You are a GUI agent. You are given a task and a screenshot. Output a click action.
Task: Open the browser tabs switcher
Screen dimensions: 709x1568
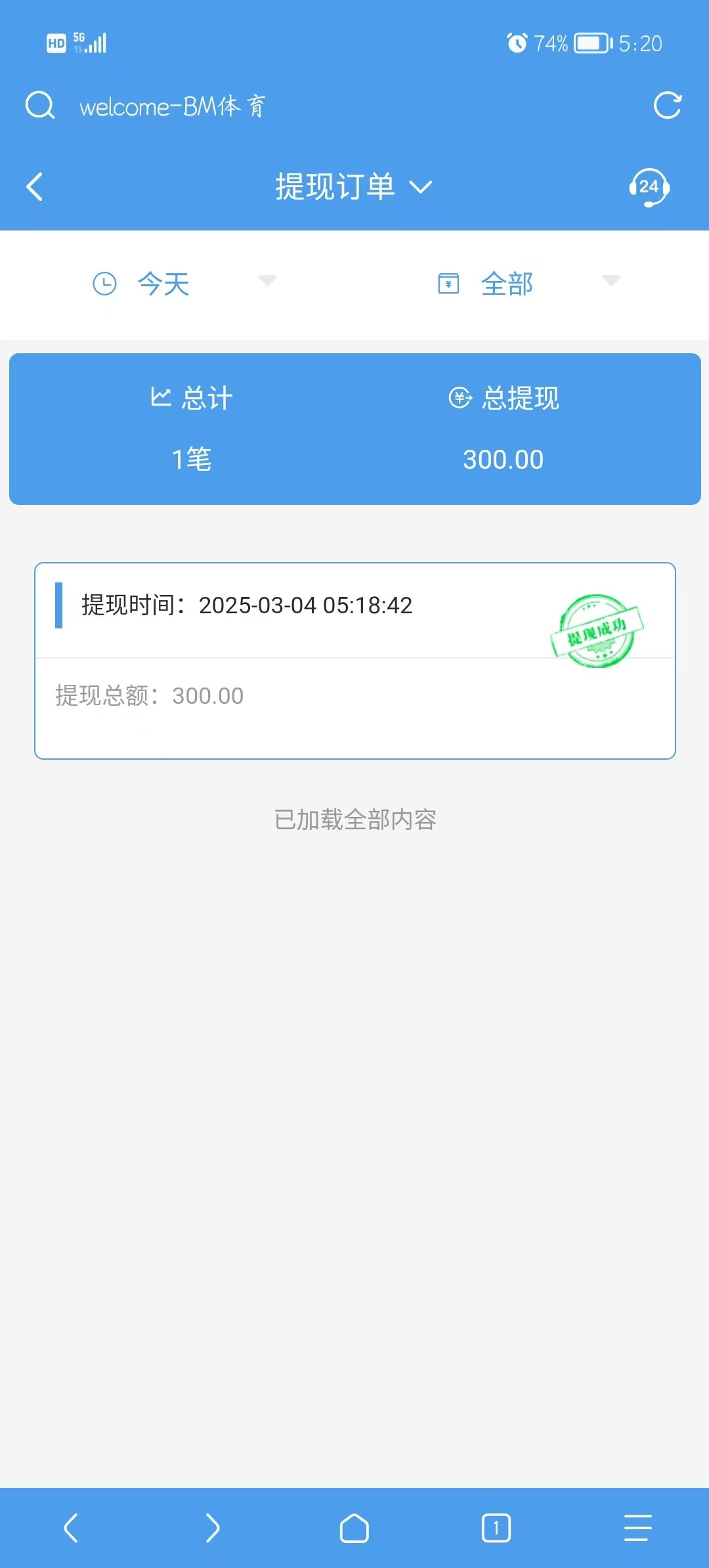pyautogui.click(x=496, y=1528)
